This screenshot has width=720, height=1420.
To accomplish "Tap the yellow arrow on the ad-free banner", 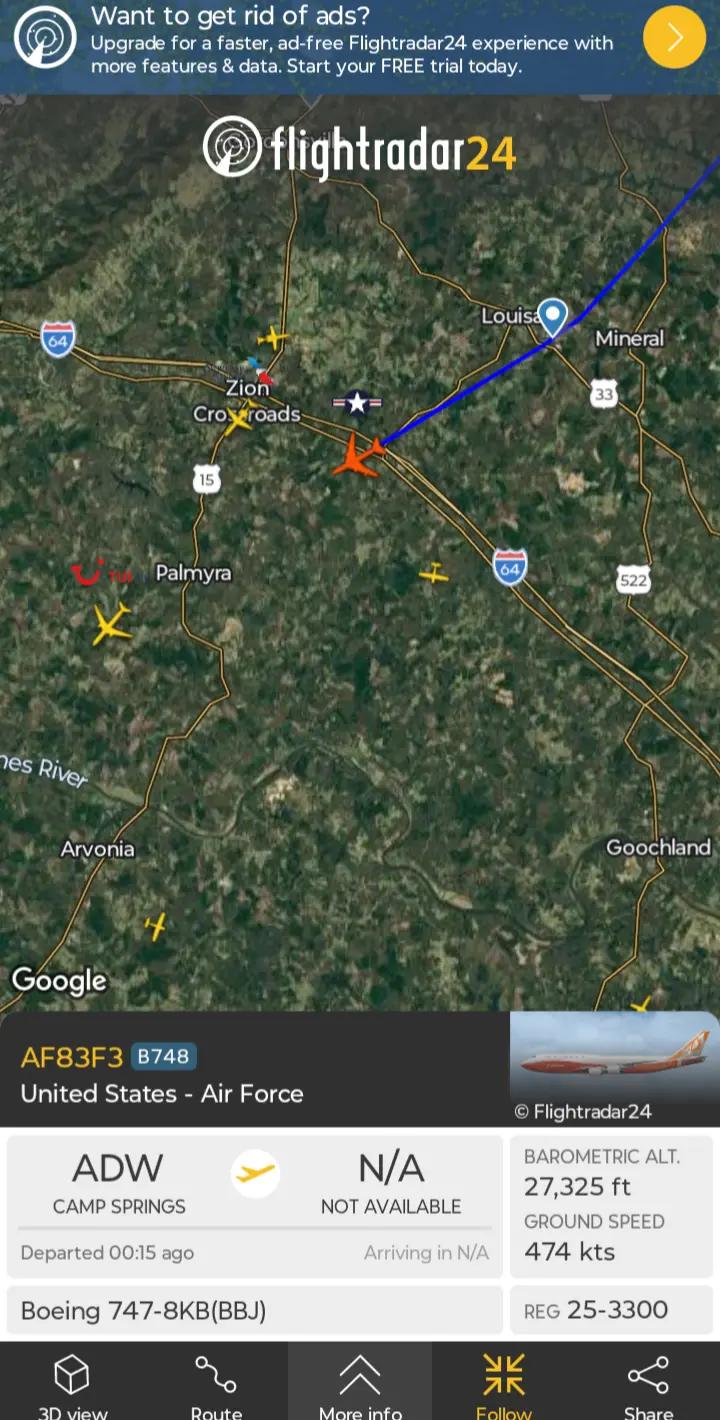I will [x=674, y=38].
